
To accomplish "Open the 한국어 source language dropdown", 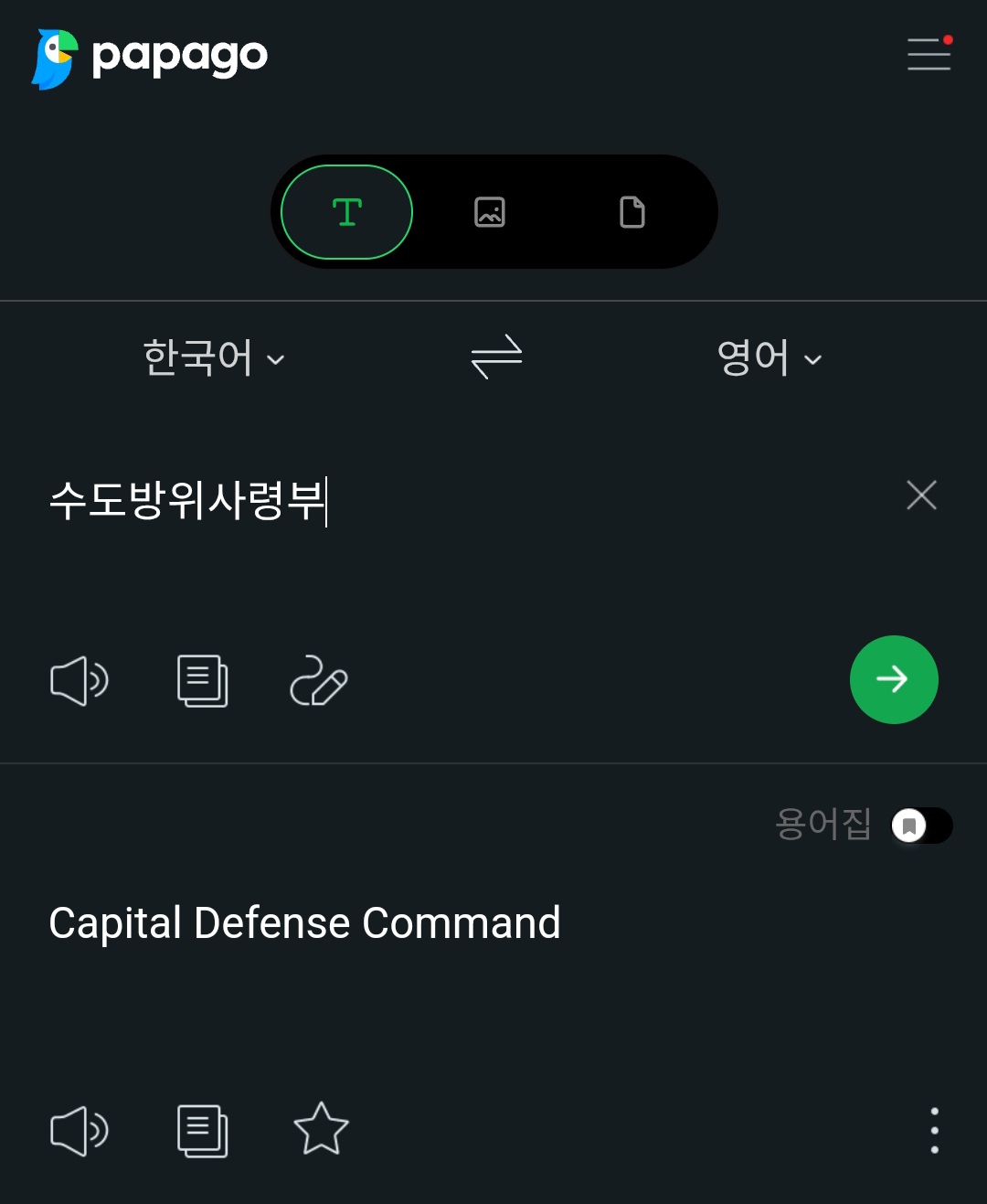I will click(x=214, y=357).
